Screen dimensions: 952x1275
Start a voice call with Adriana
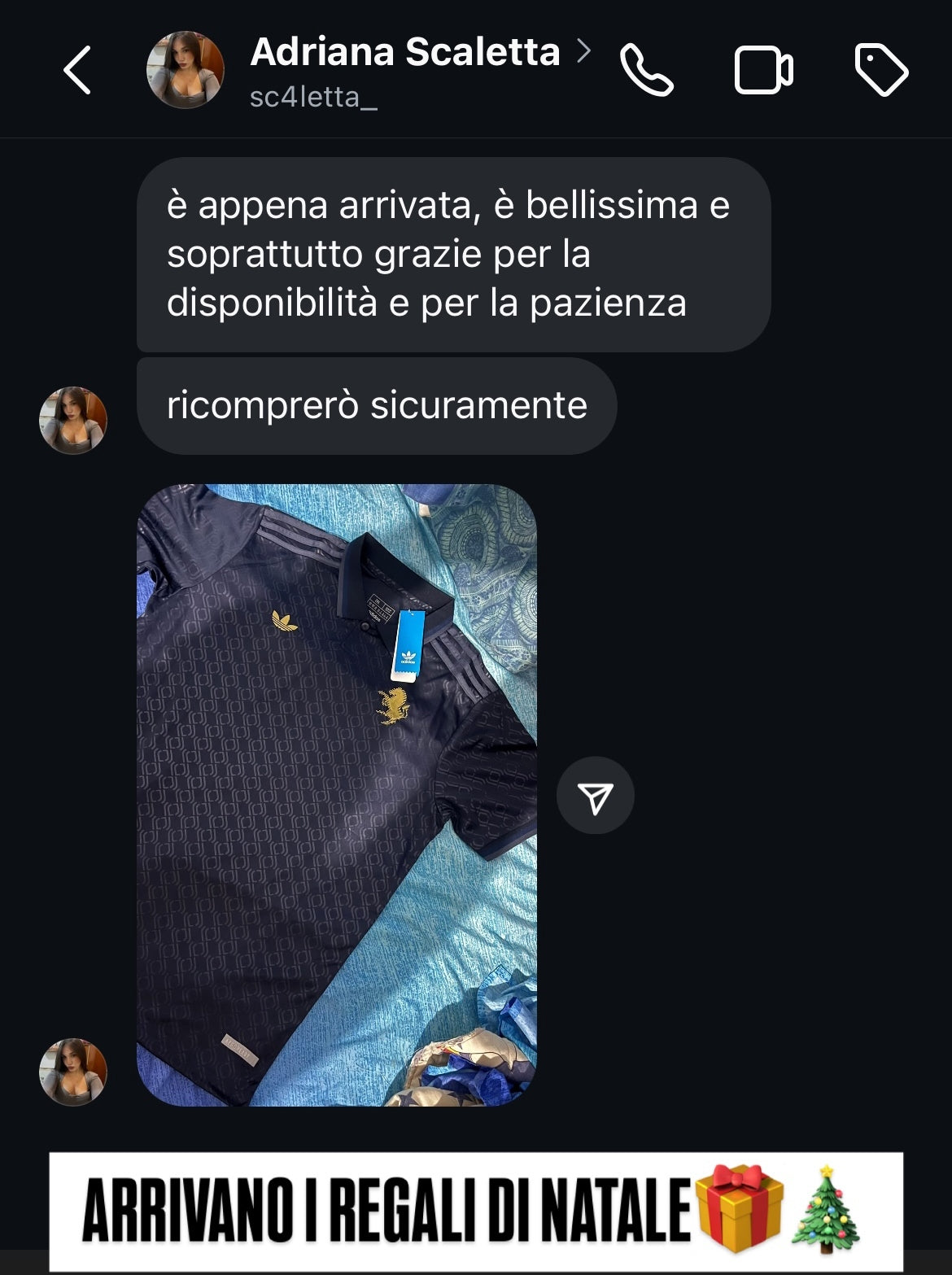point(646,70)
